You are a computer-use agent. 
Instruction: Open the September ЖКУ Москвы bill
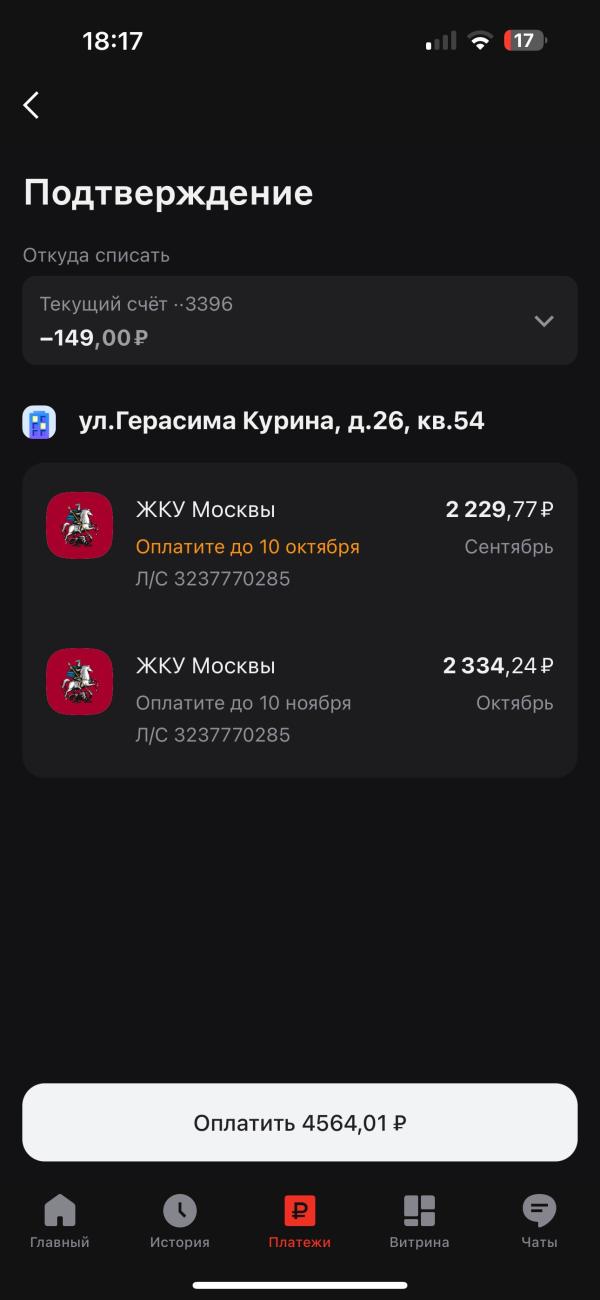(300, 543)
